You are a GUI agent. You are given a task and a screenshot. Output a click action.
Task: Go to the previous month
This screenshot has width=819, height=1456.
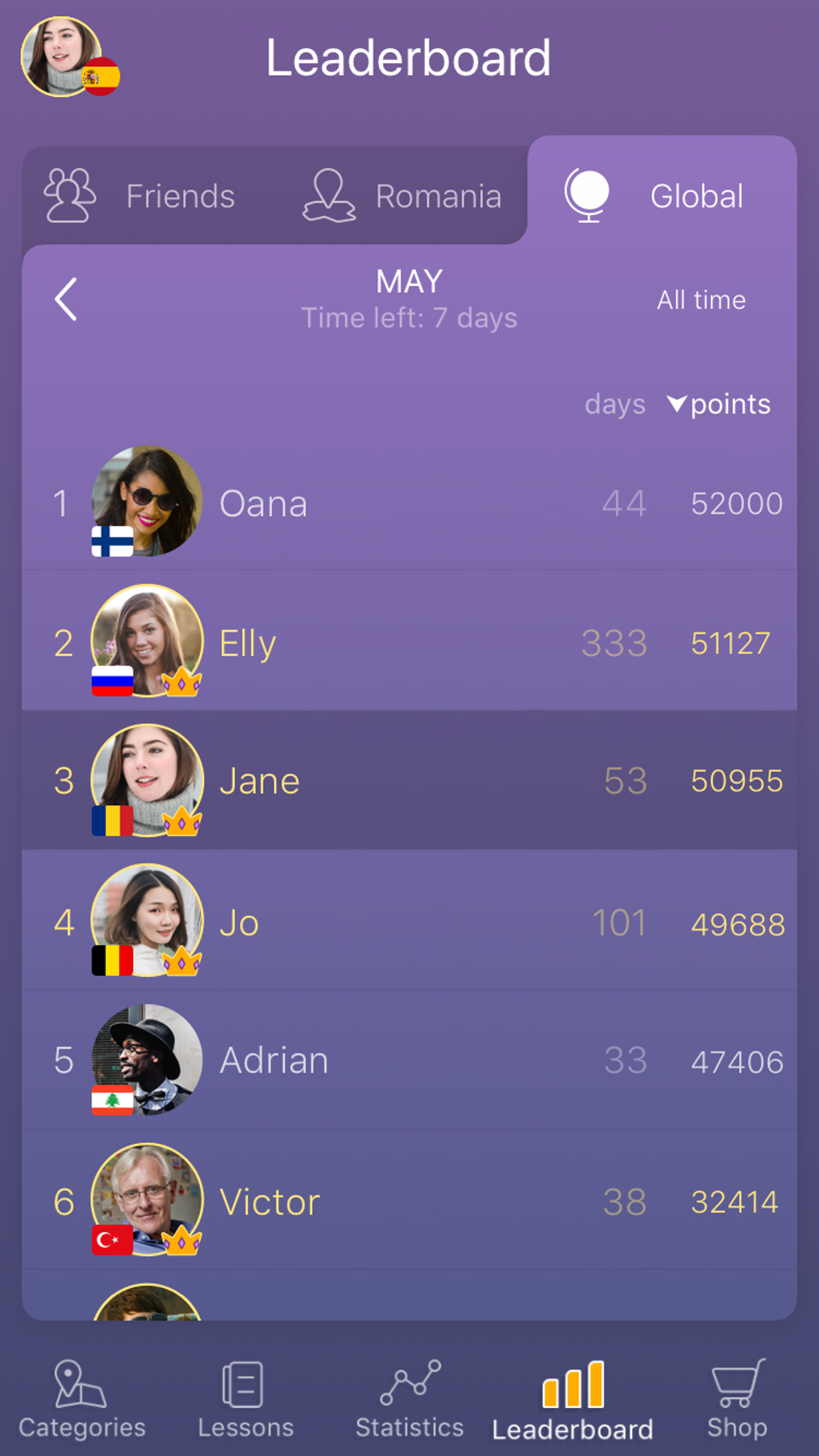(66, 299)
